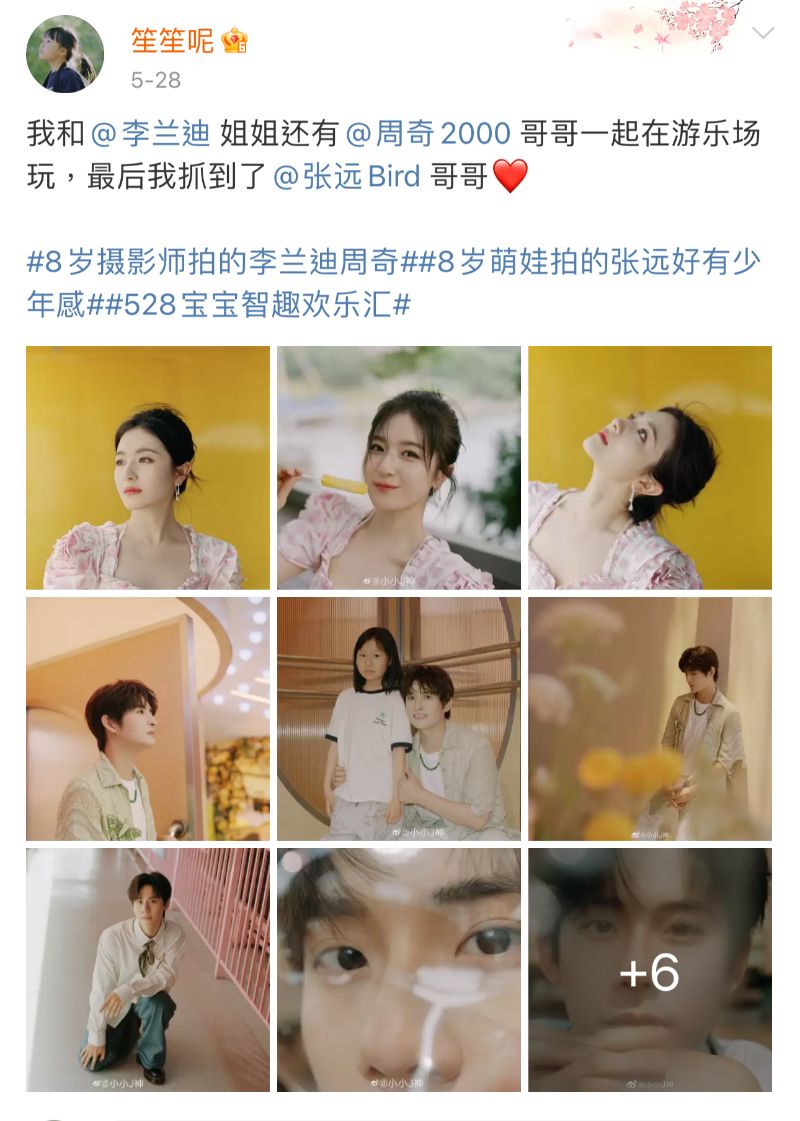
Task: Expand the post options chevron
Action: pos(763,33)
